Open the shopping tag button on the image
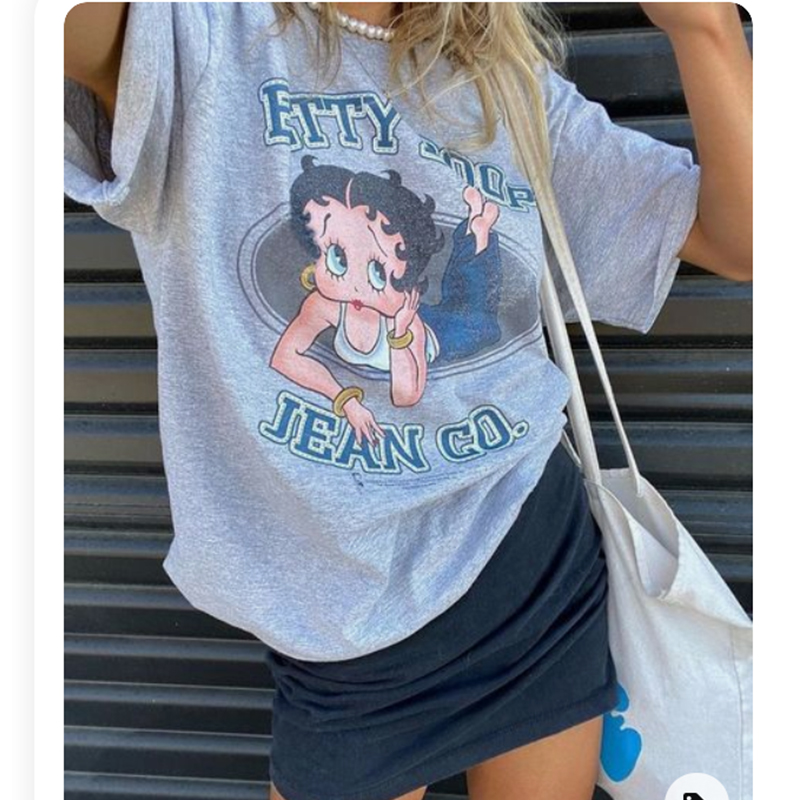Viewport: 800px width, 800px height. coord(697,789)
